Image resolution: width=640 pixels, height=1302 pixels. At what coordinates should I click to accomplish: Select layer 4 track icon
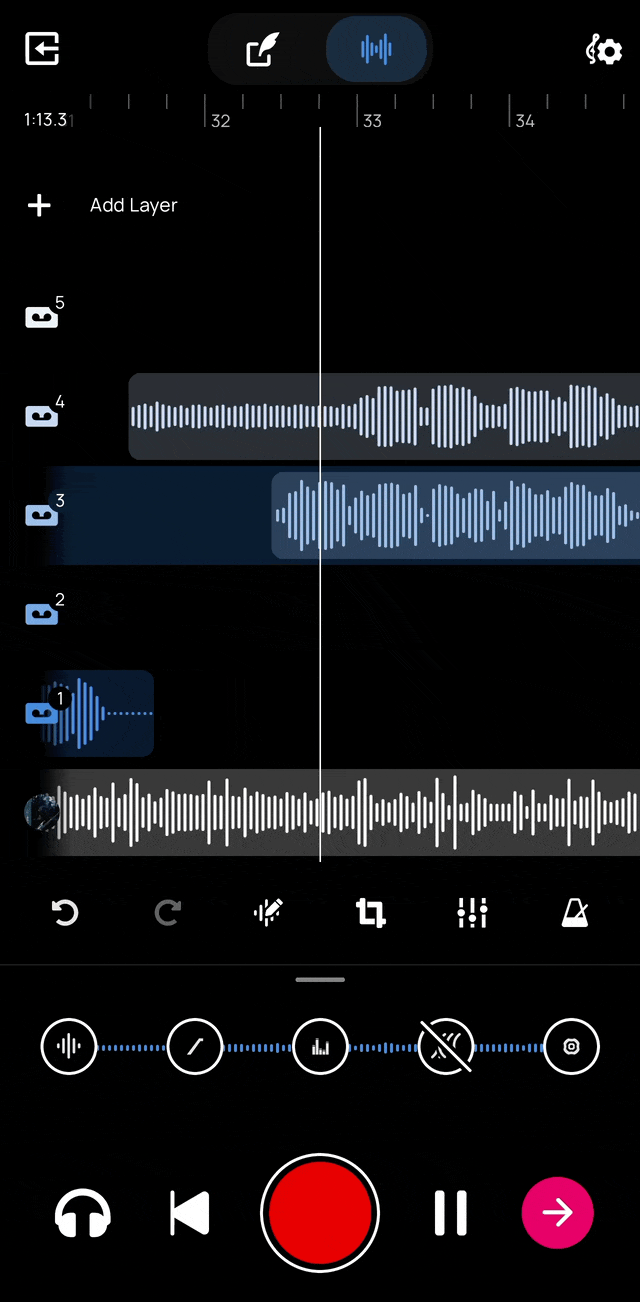pos(42,415)
